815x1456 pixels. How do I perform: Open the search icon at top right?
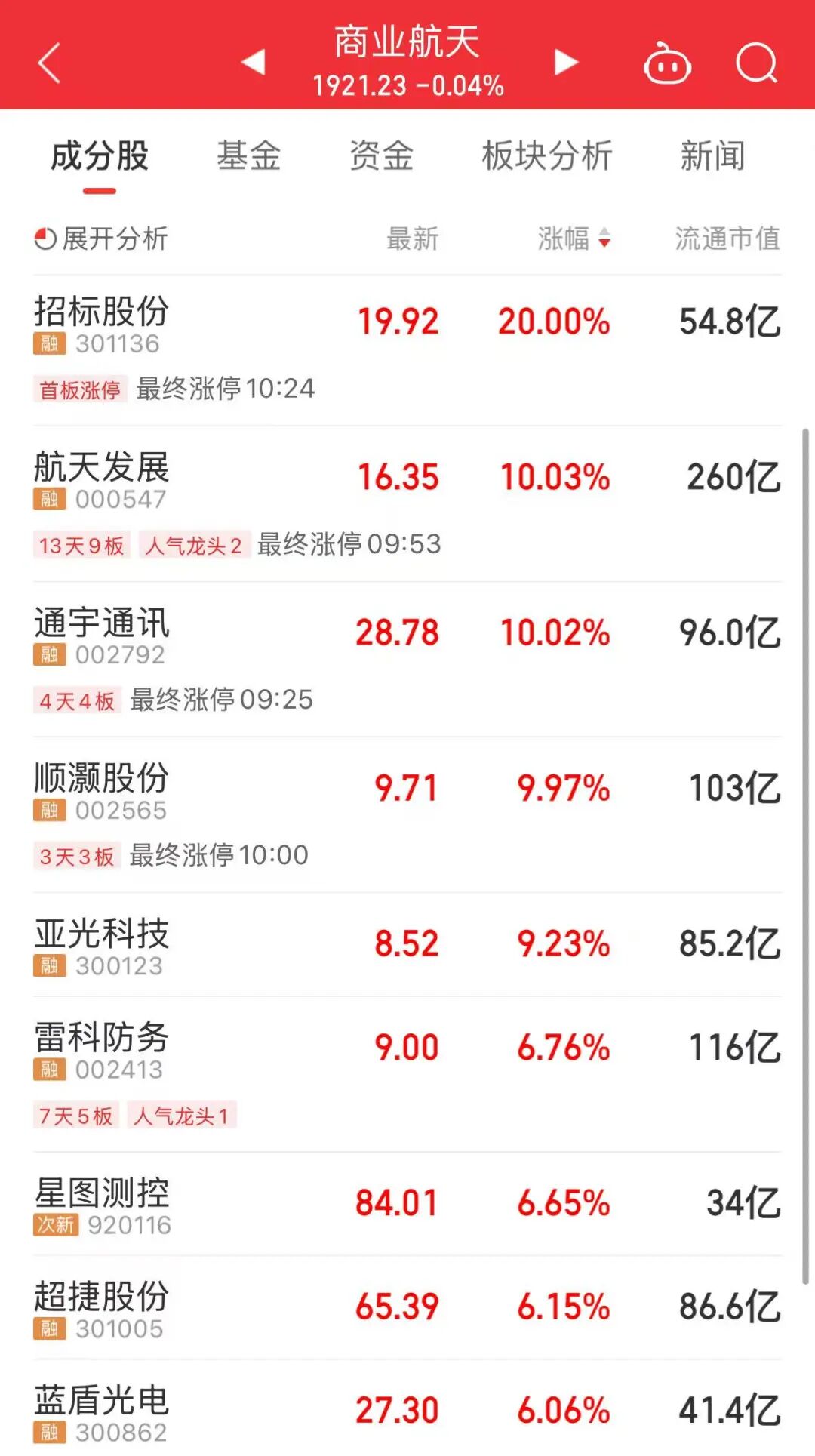pos(758,64)
